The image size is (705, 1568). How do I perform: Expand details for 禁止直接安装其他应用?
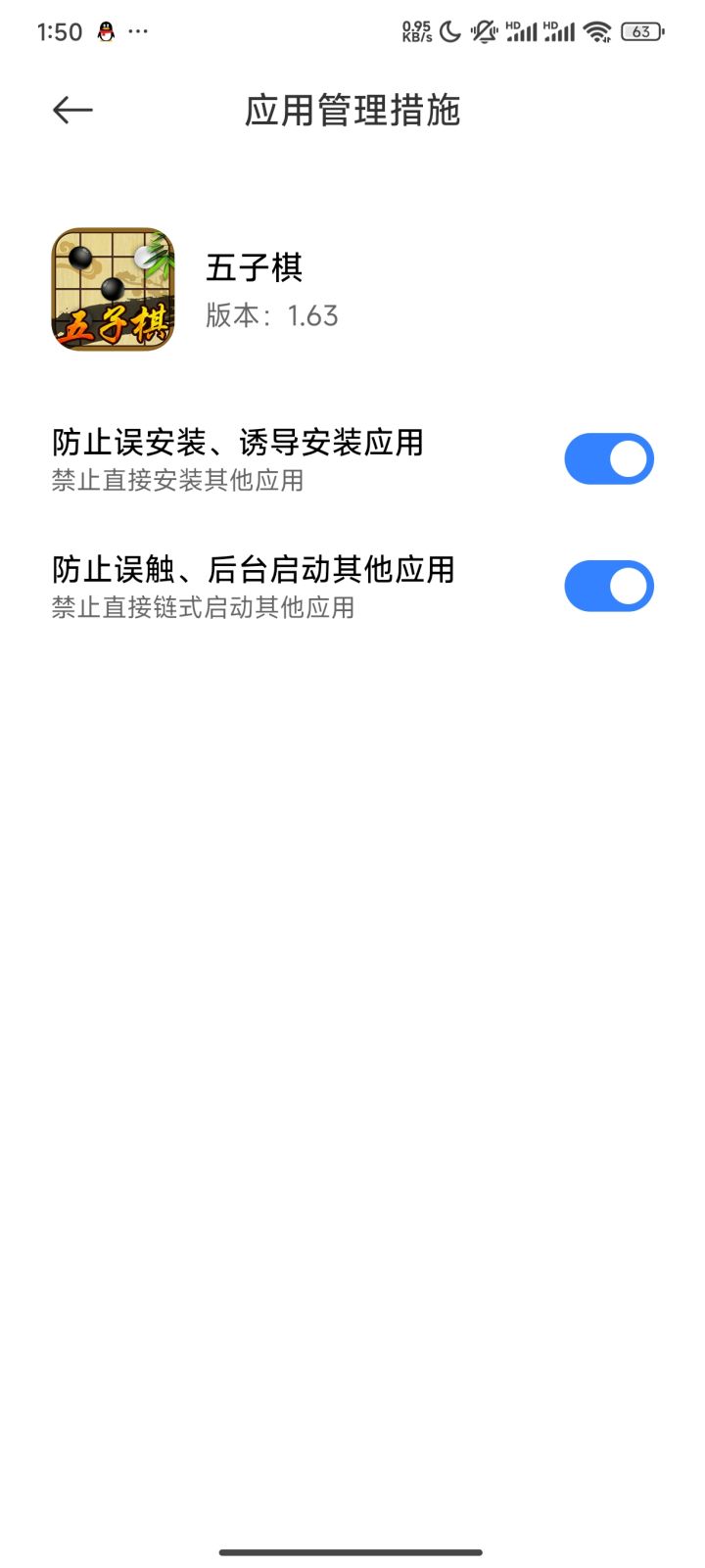click(178, 481)
